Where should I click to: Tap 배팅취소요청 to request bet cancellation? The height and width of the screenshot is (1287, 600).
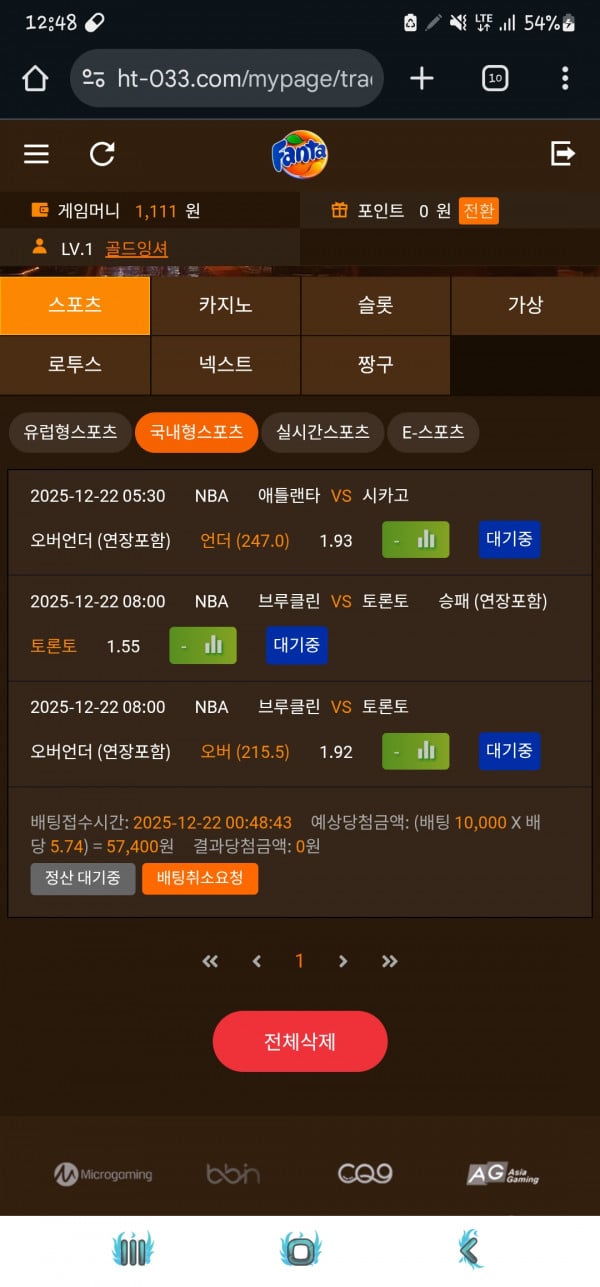200,878
